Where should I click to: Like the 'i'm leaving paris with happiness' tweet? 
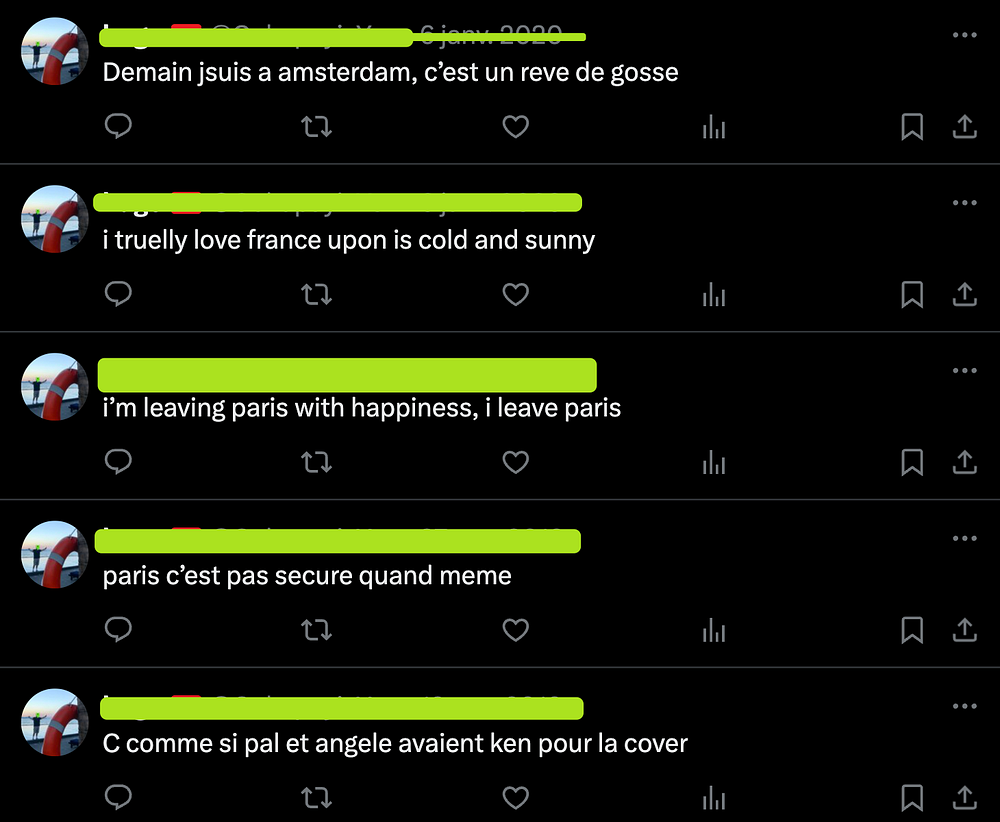click(515, 462)
